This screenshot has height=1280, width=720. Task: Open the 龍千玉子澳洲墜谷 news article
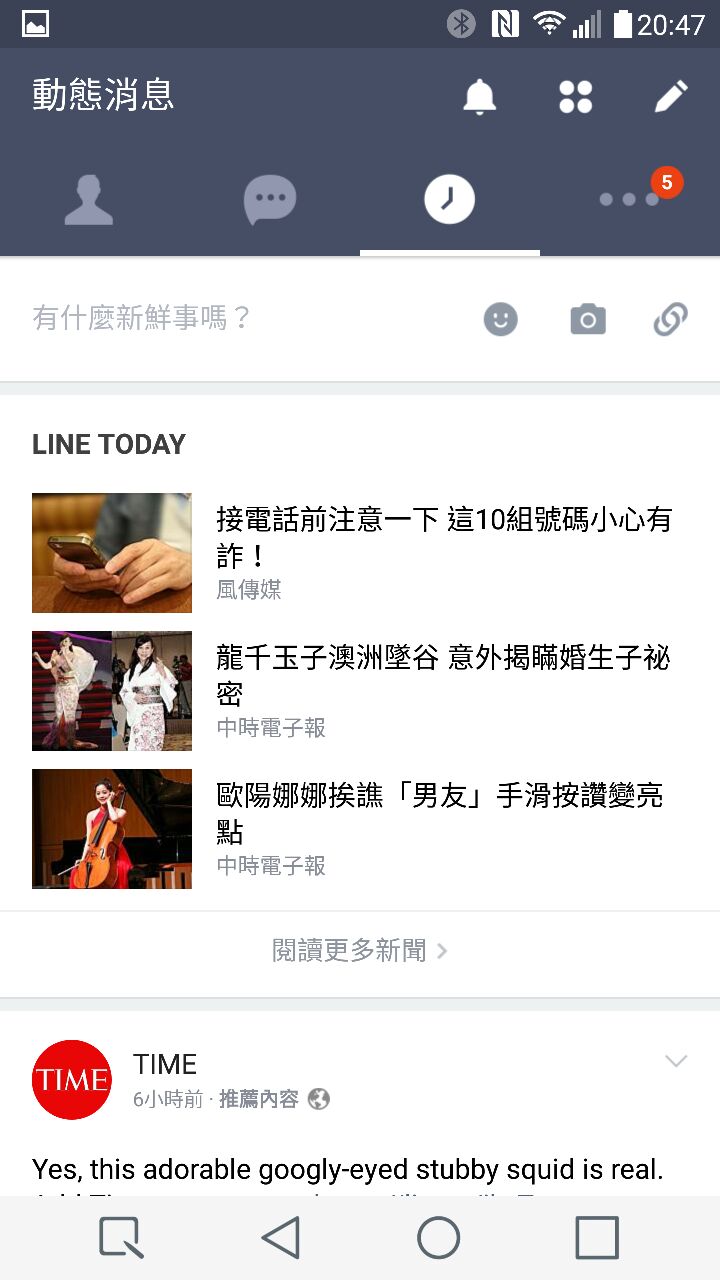[443, 675]
